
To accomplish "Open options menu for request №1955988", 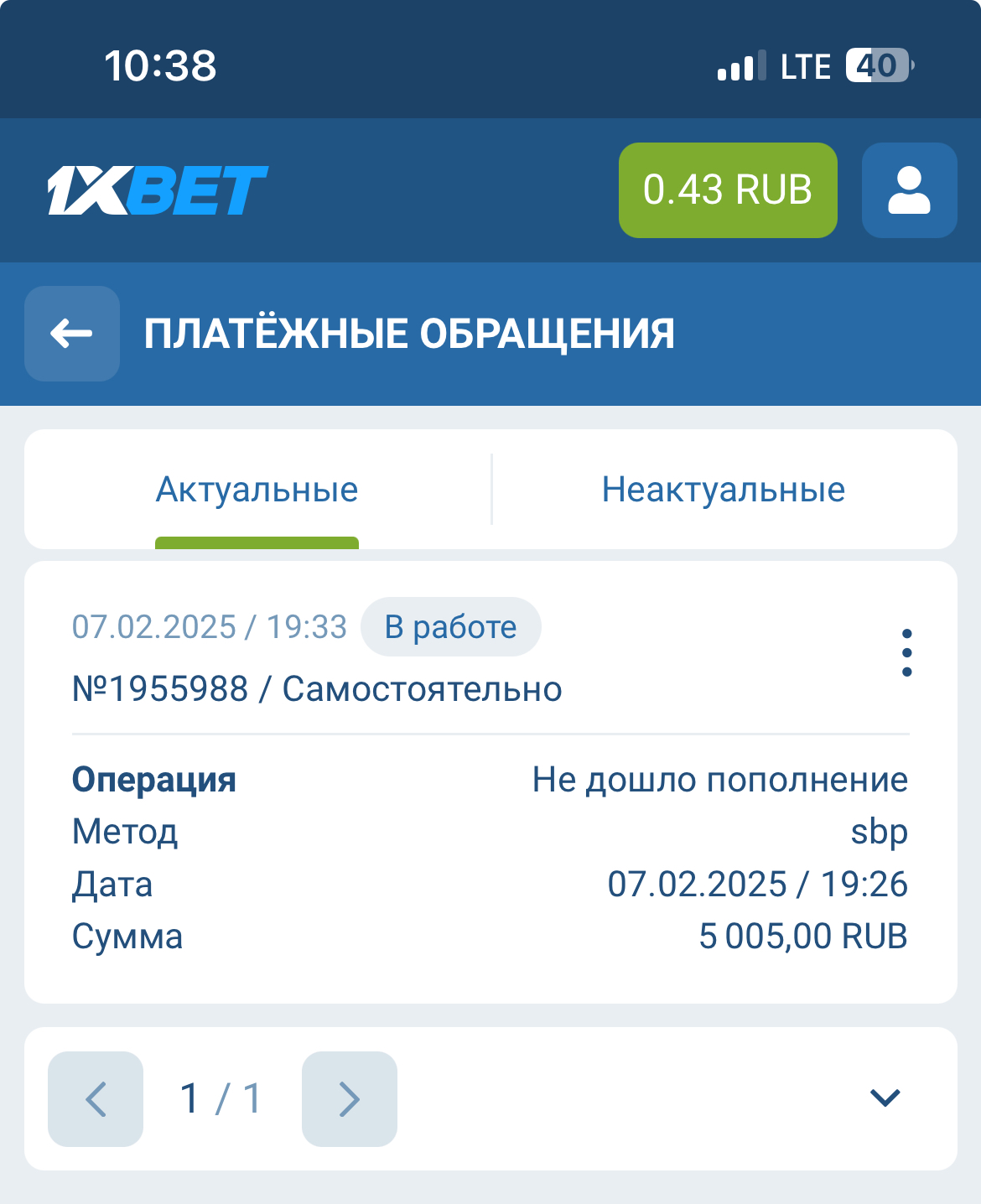I will pos(906,652).
